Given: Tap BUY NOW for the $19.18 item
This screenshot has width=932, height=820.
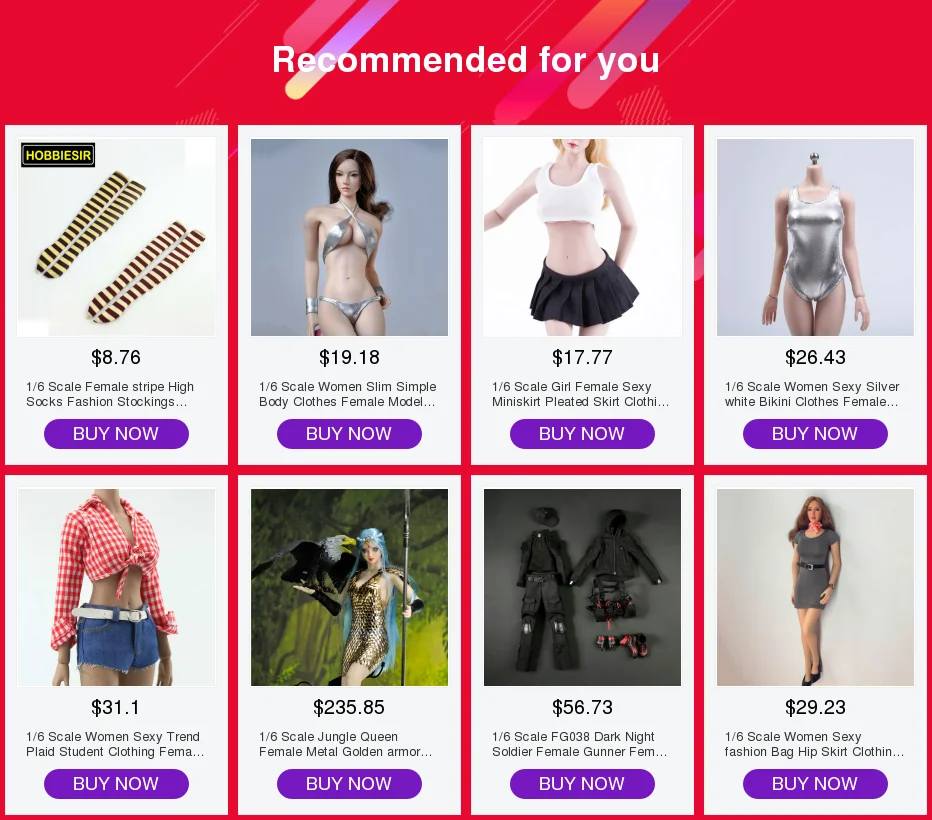Looking at the screenshot, I should [350, 434].
